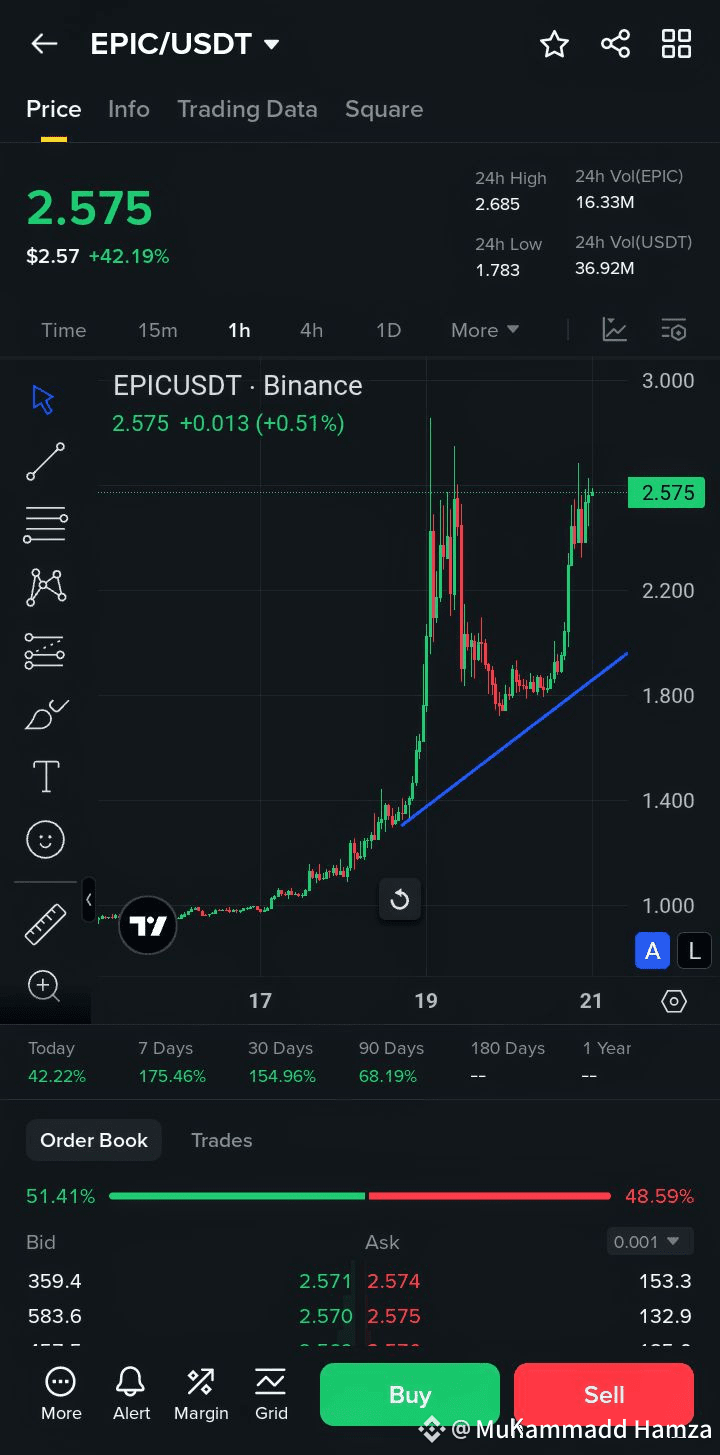
Task: Select the 15m chart interval
Action: point(157,330)
